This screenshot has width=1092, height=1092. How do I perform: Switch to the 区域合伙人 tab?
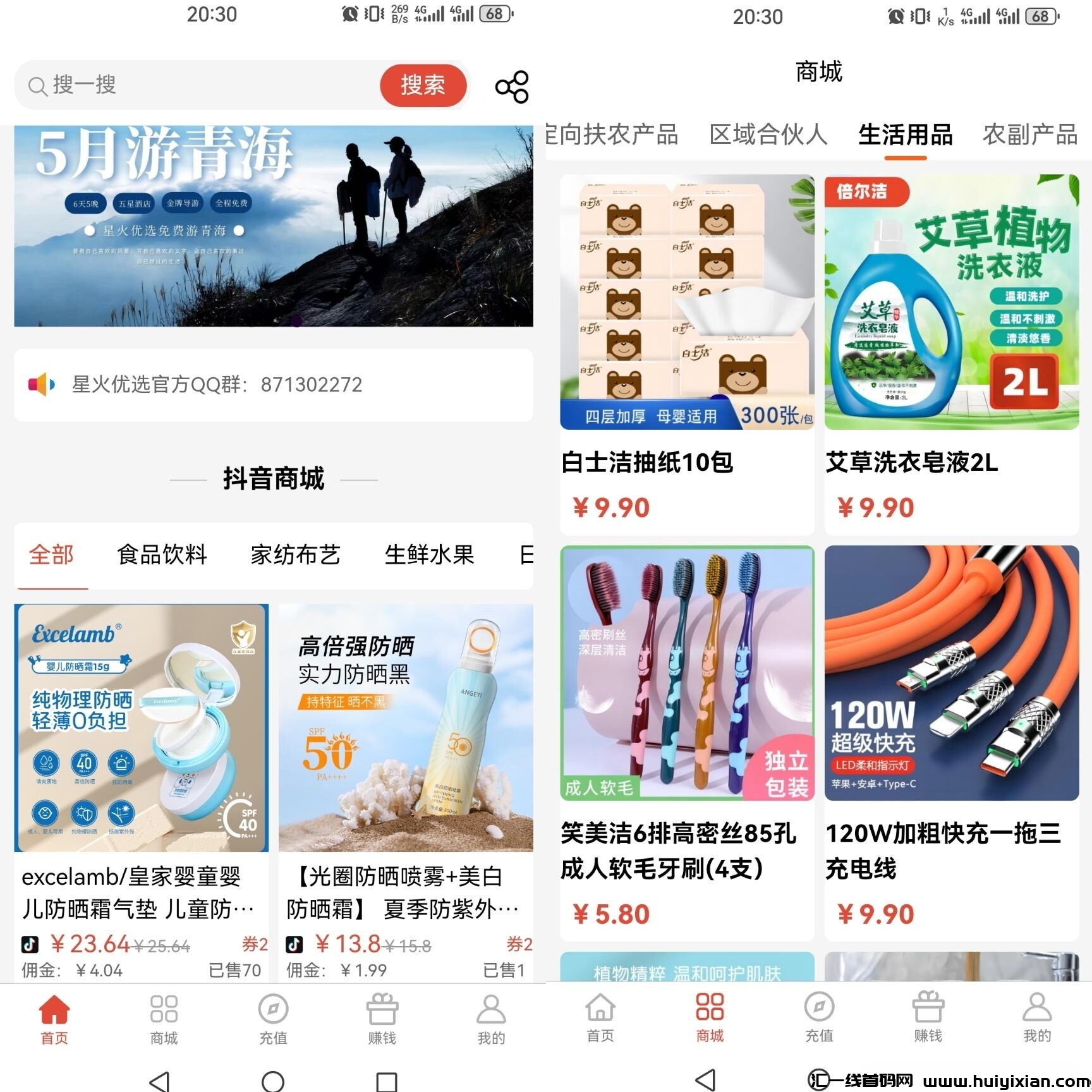(x=768, y=135)
